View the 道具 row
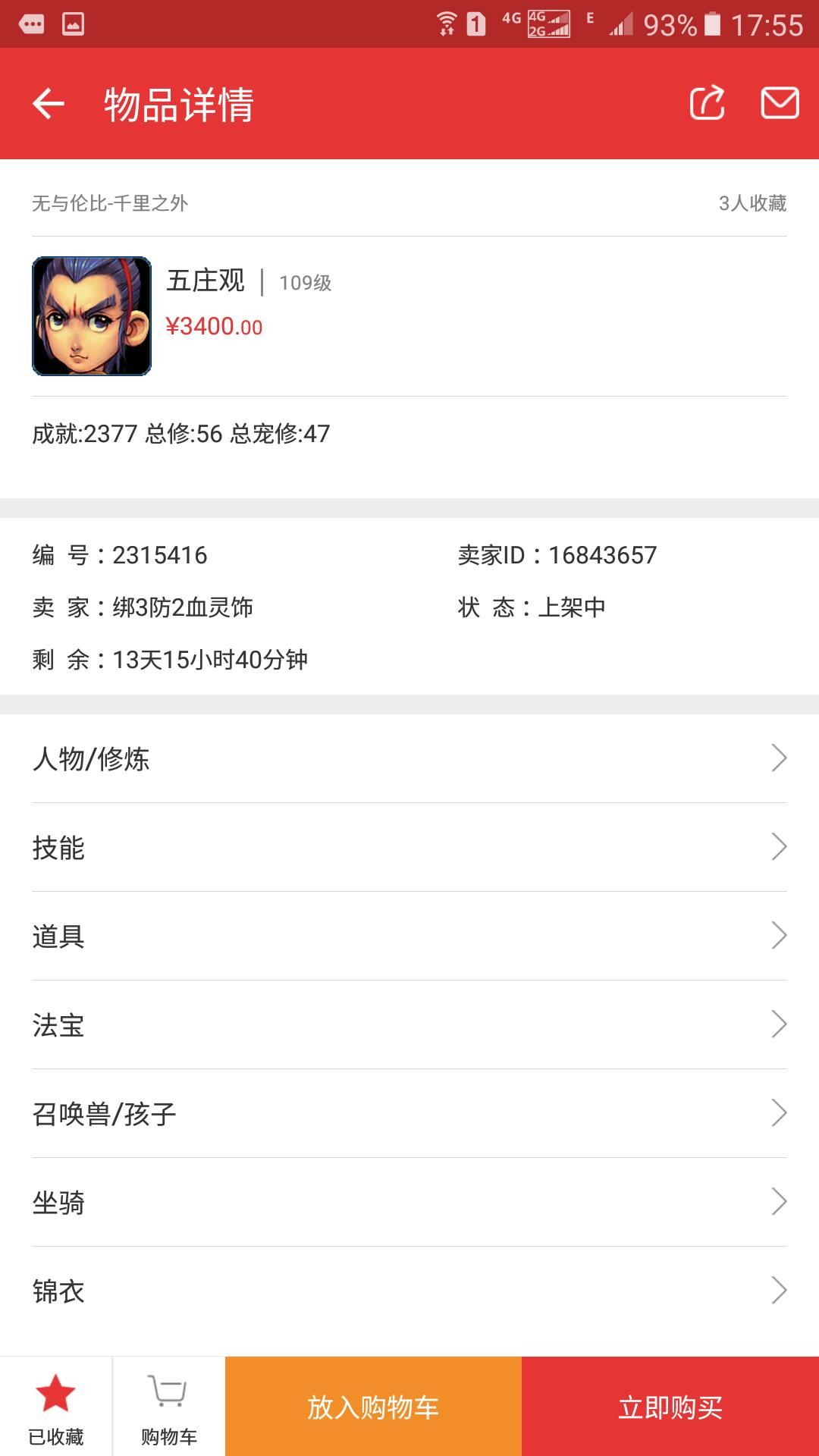Viewport: 819px width, 1456px height. [x=409, y=936]
